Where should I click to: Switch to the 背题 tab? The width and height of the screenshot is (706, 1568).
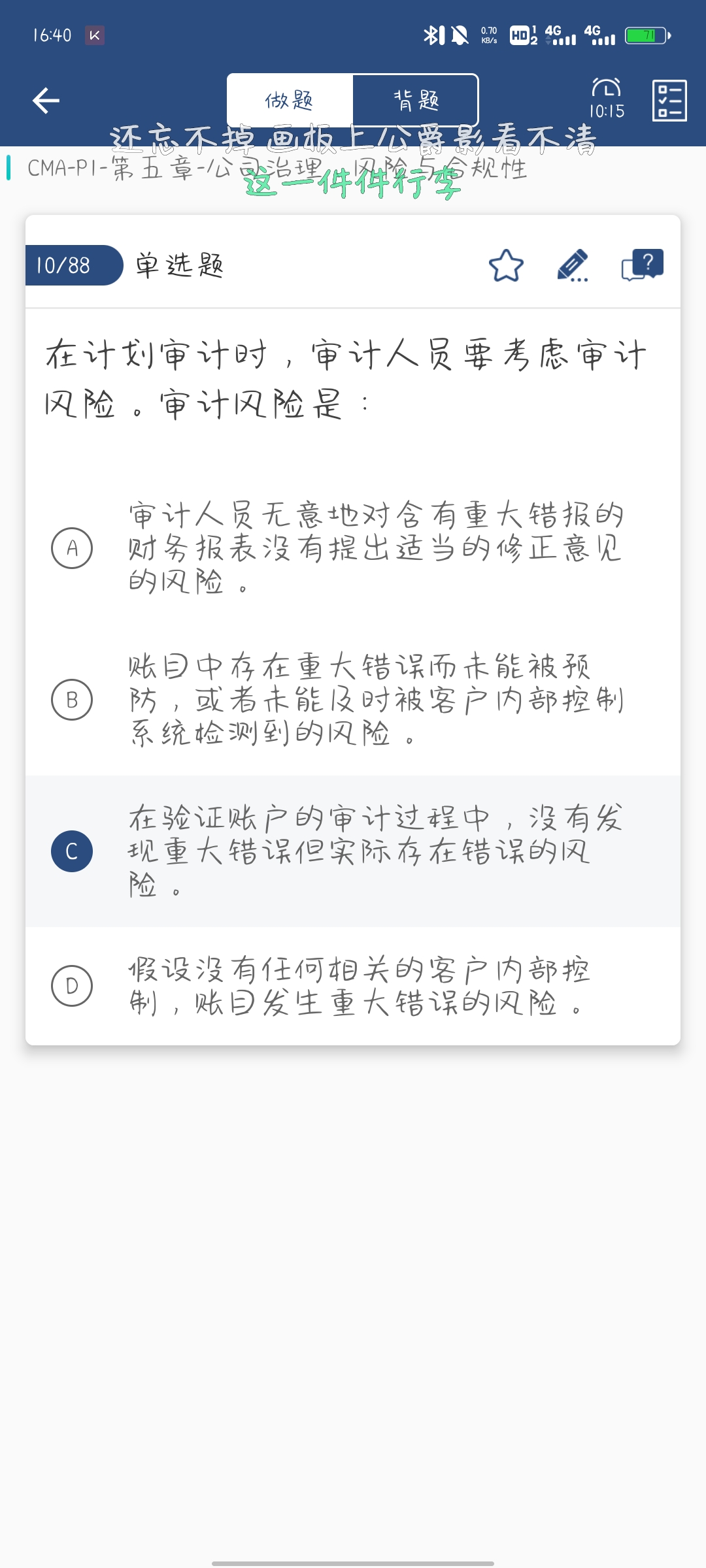click(416, 100)
